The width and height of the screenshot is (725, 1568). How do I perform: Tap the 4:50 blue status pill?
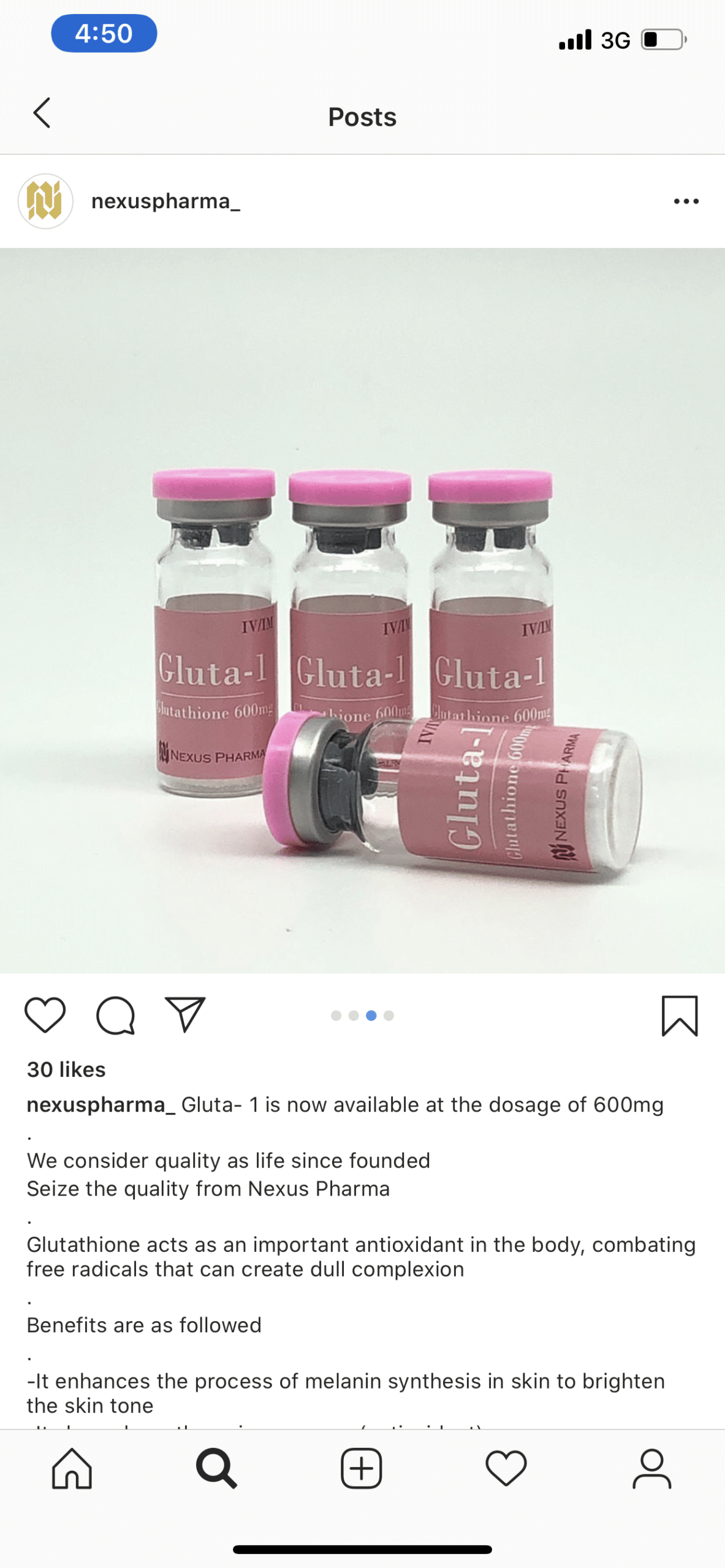(x=104, y=34)
